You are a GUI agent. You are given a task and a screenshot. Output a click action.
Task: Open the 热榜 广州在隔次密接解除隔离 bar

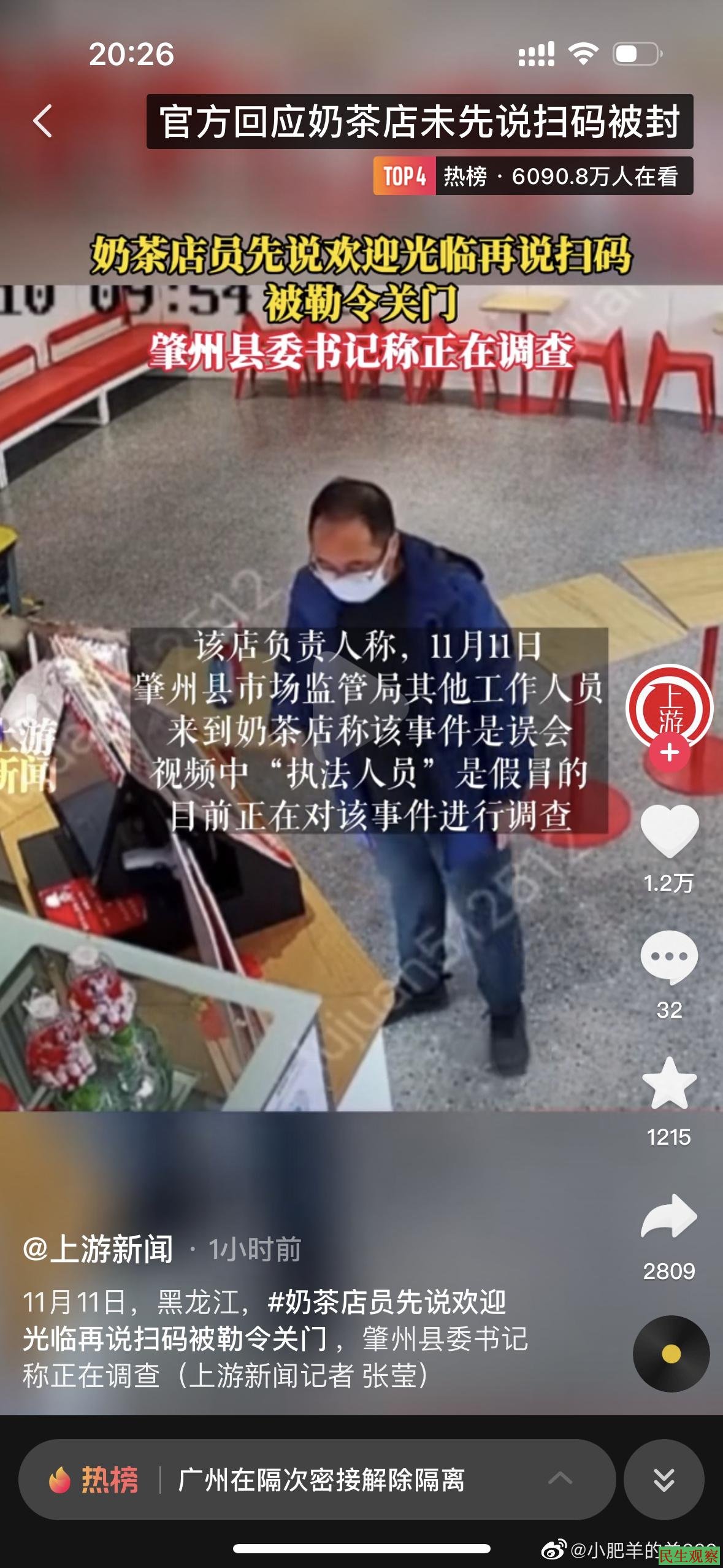(319, 1479)
